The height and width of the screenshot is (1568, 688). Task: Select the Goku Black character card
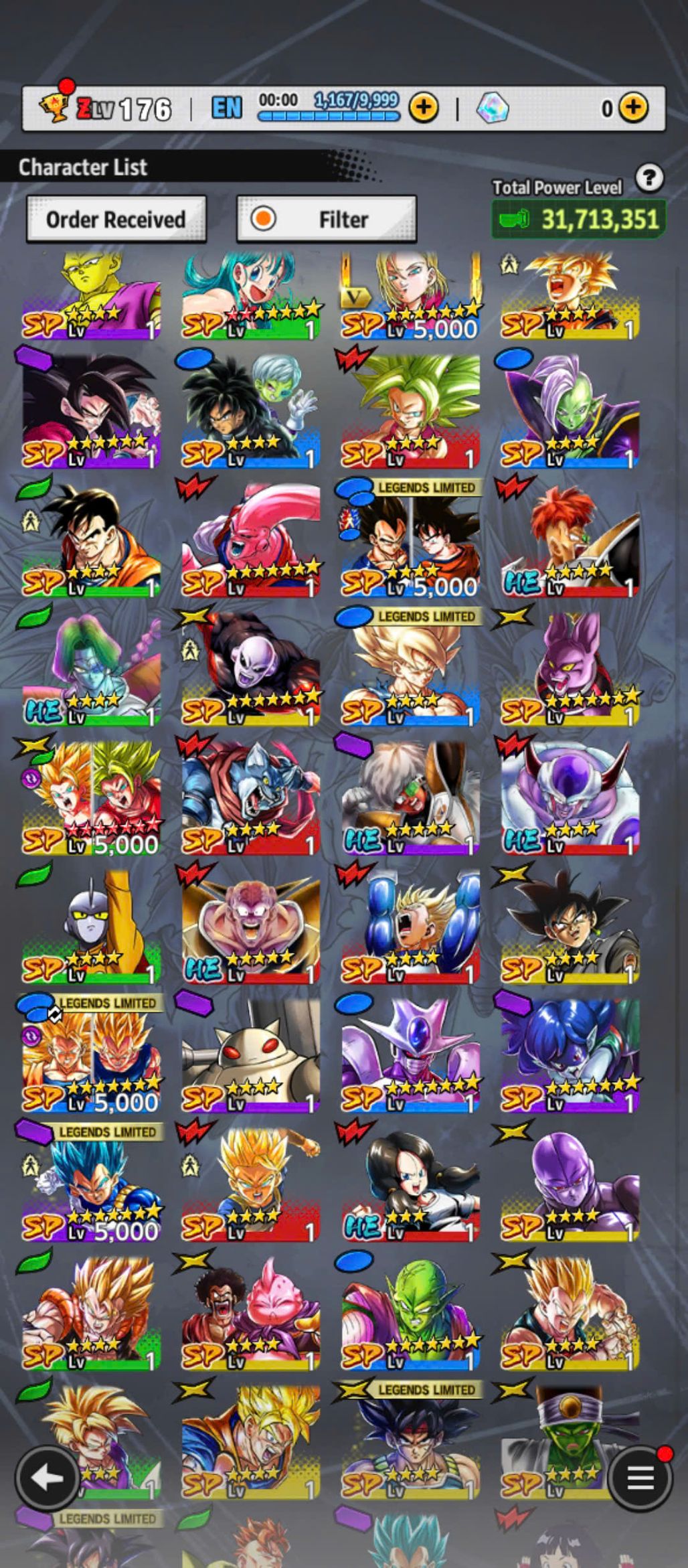tap(570, 925)
